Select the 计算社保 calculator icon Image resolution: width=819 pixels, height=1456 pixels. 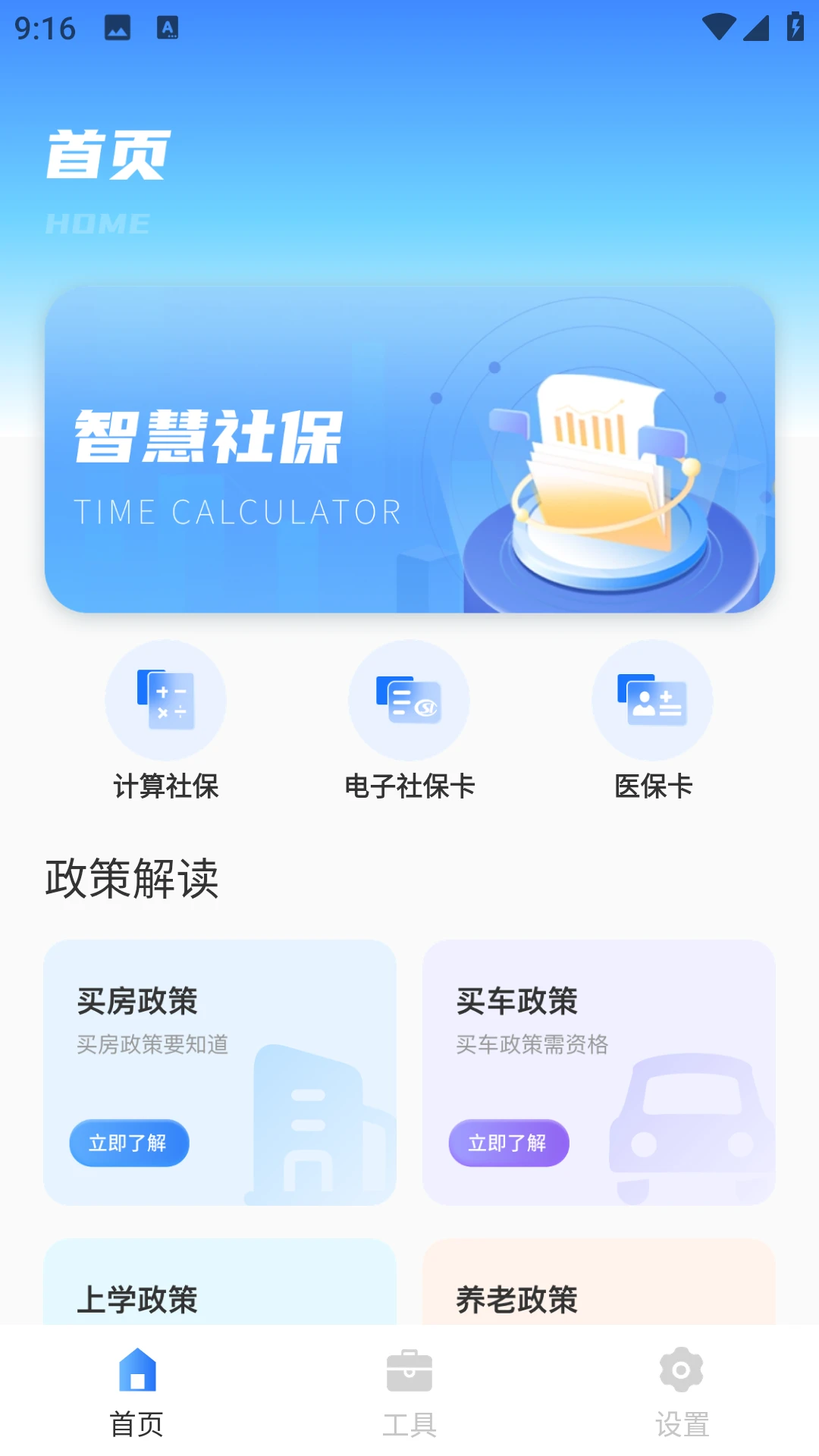pos(166,699)
